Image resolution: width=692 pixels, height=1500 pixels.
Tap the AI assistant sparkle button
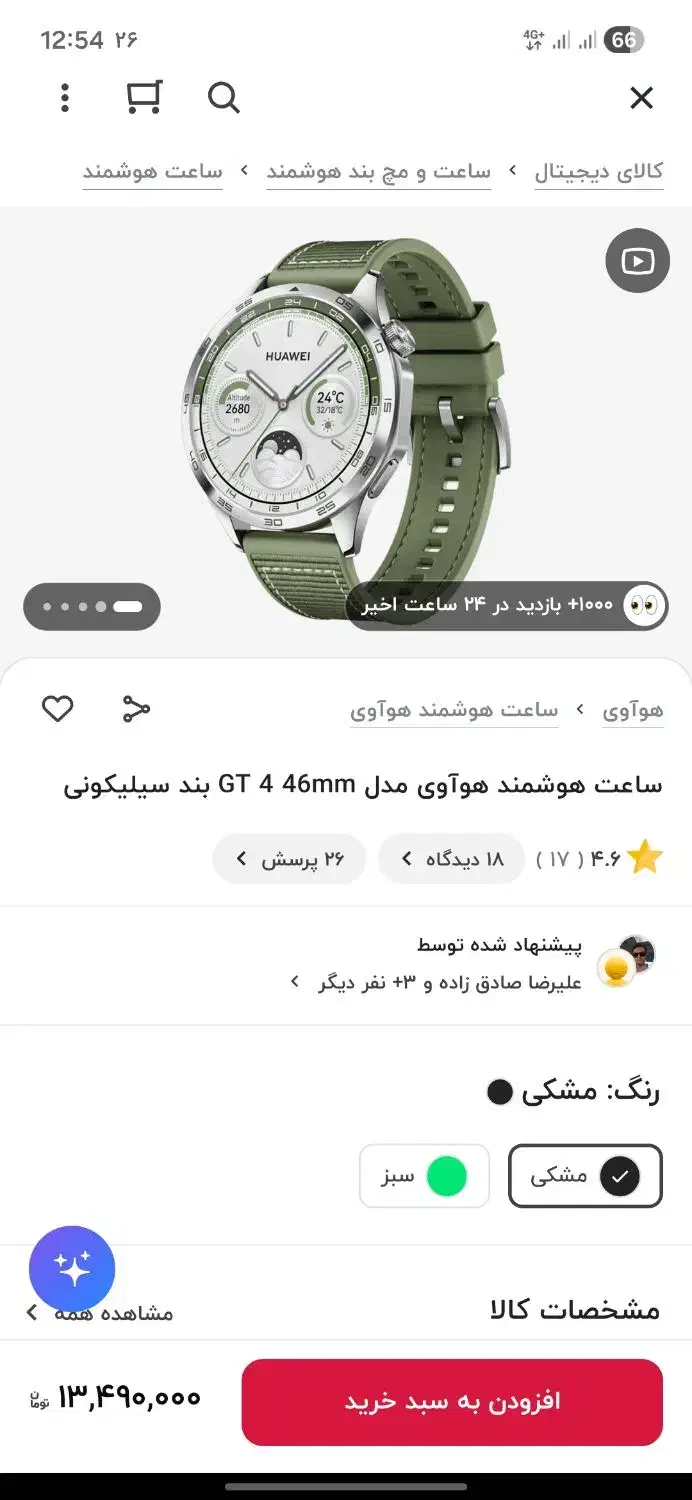coord(72,1269)
